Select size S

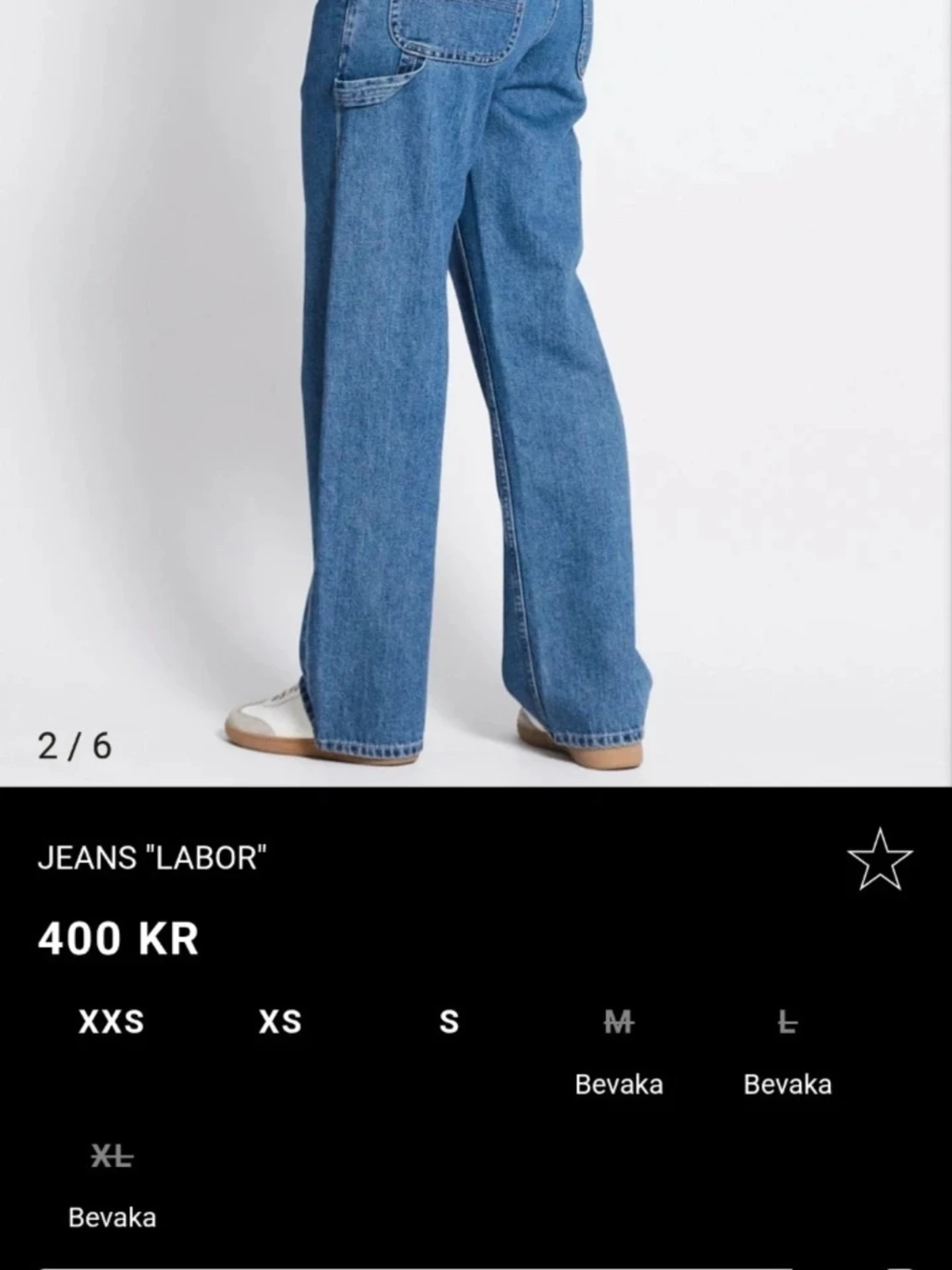tap(450, 1023)
